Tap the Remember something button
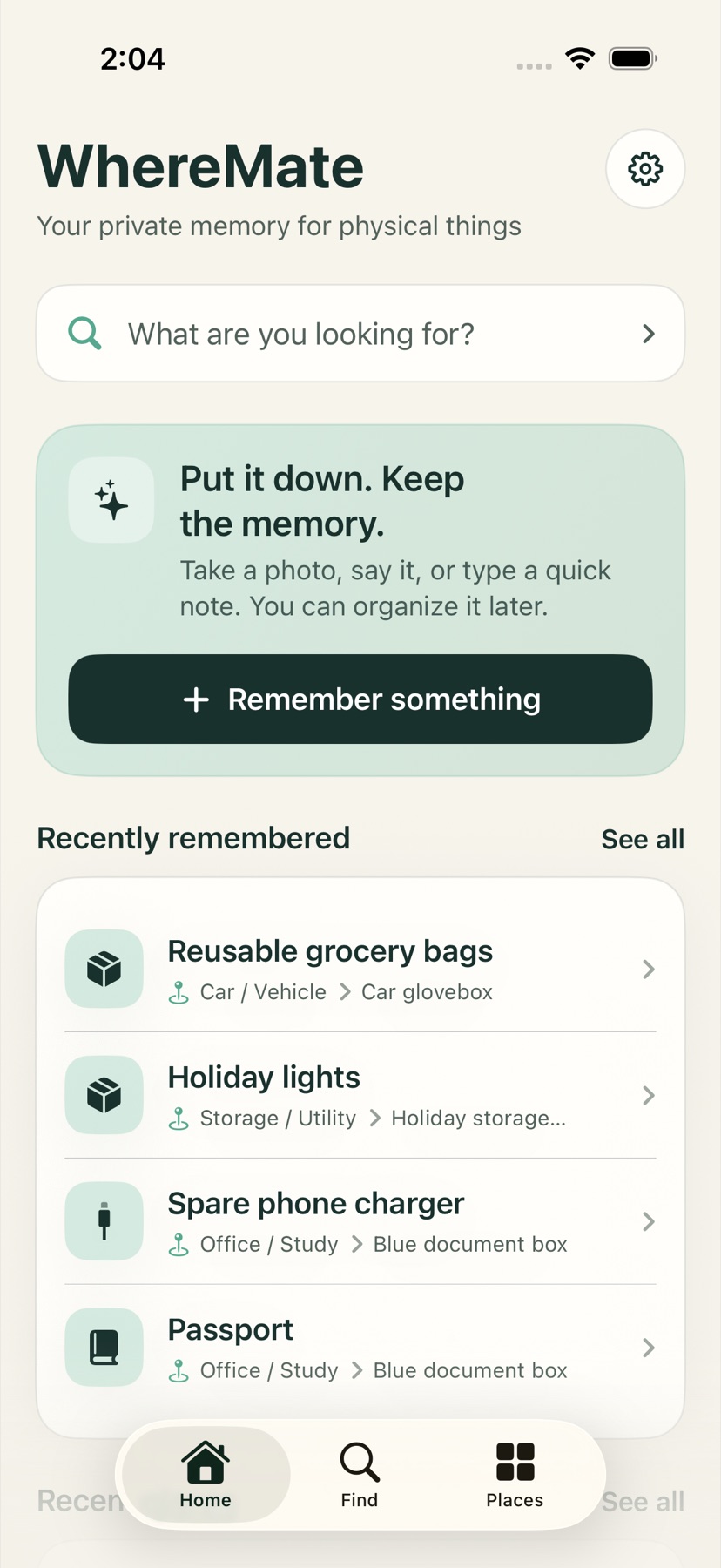This screenshot has height=1568, width=721. 360,699
